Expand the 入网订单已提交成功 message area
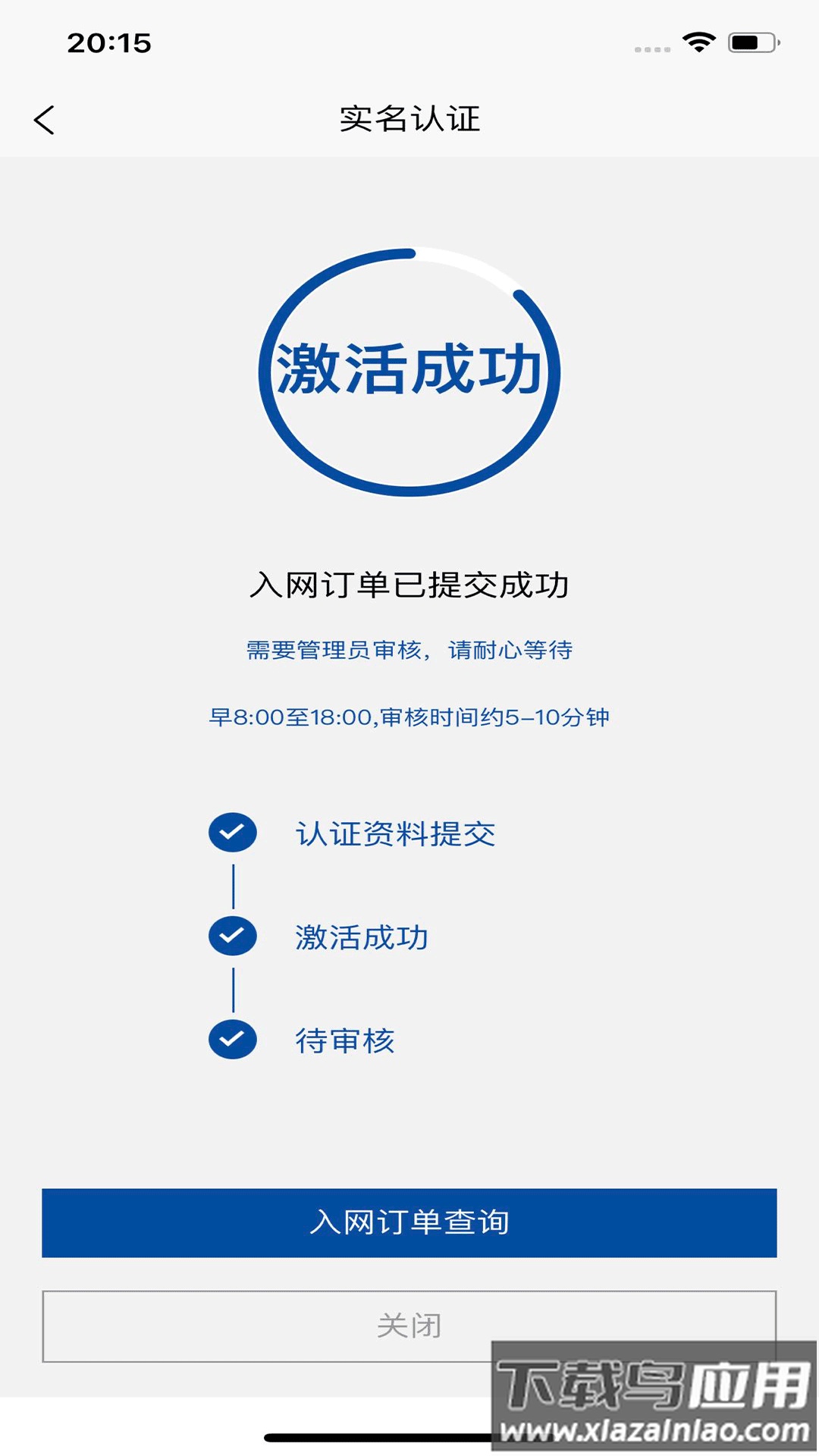 coord(409,585)
